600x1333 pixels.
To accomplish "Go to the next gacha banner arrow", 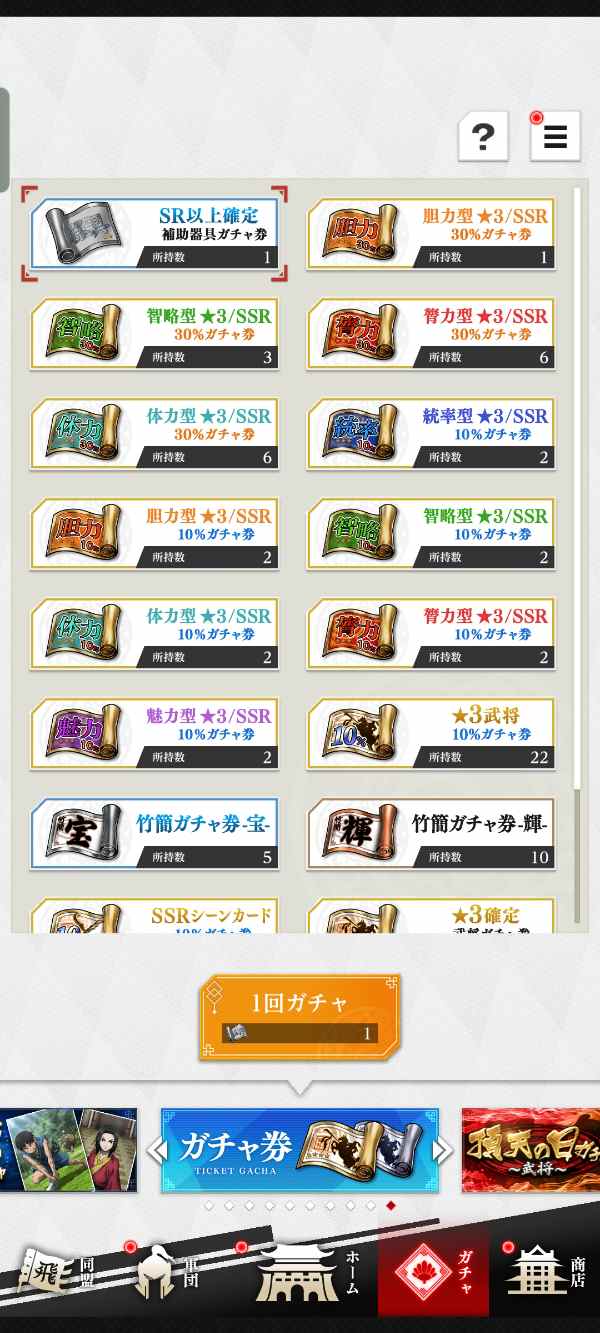I will tap(443, 1151).
